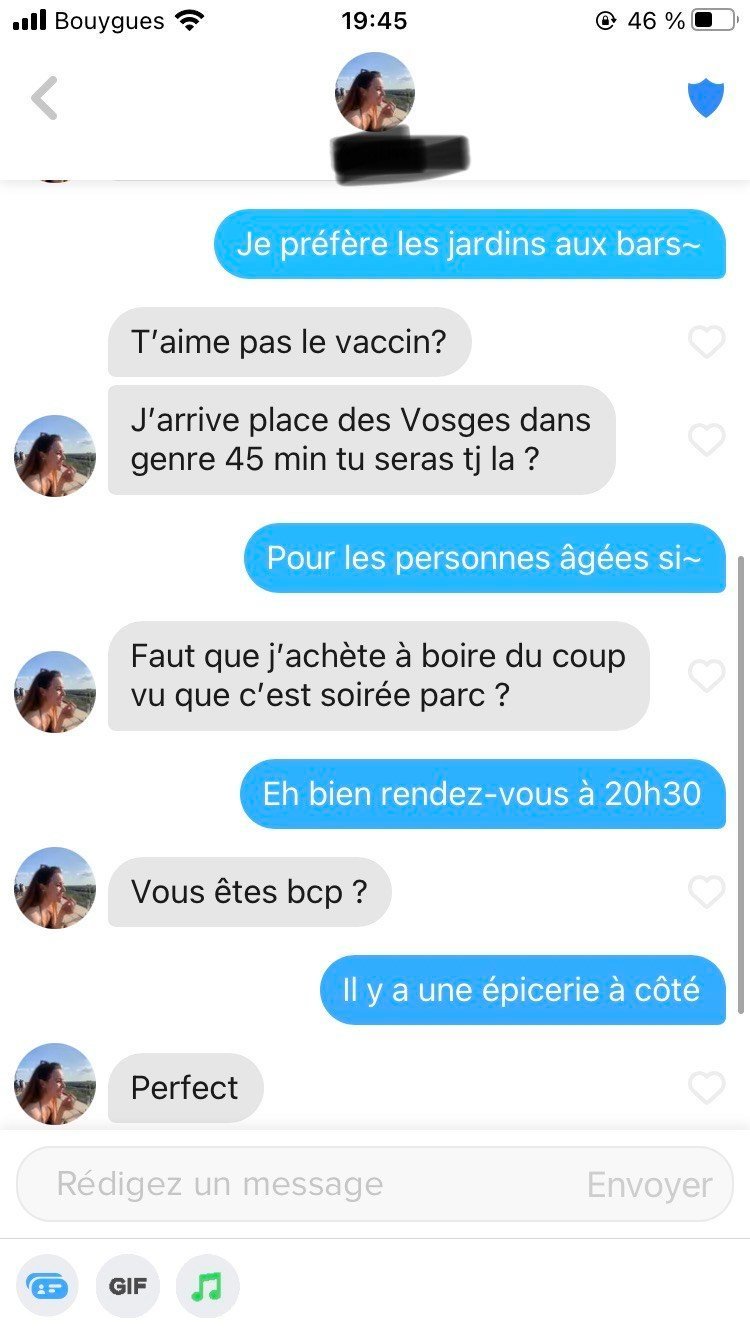Like the message "T'aime pas le vaccin?"
This screenshot has height=1334, width=750.
(x=706, y=342)
